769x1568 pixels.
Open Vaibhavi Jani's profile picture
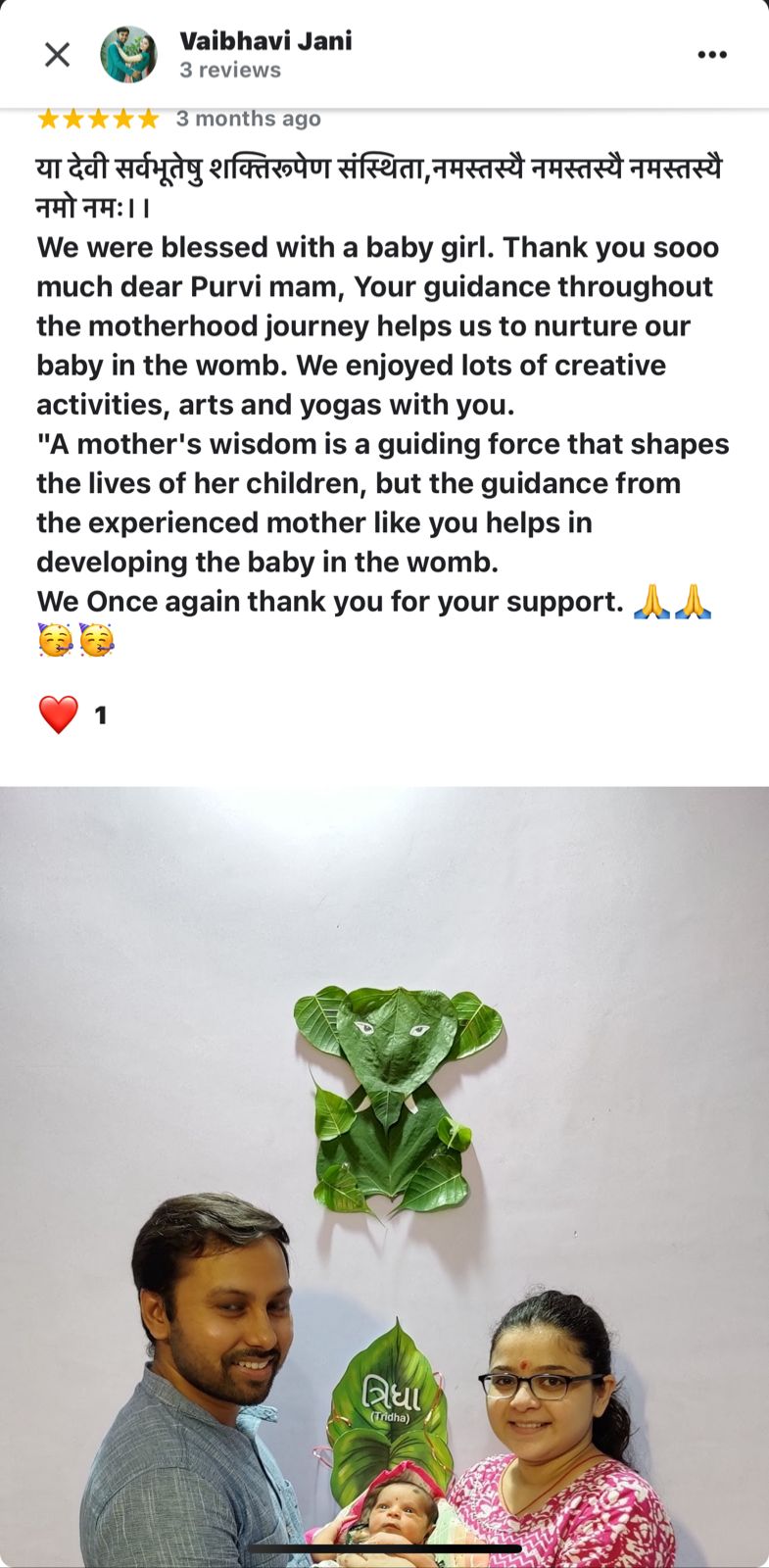click(128, 55)
